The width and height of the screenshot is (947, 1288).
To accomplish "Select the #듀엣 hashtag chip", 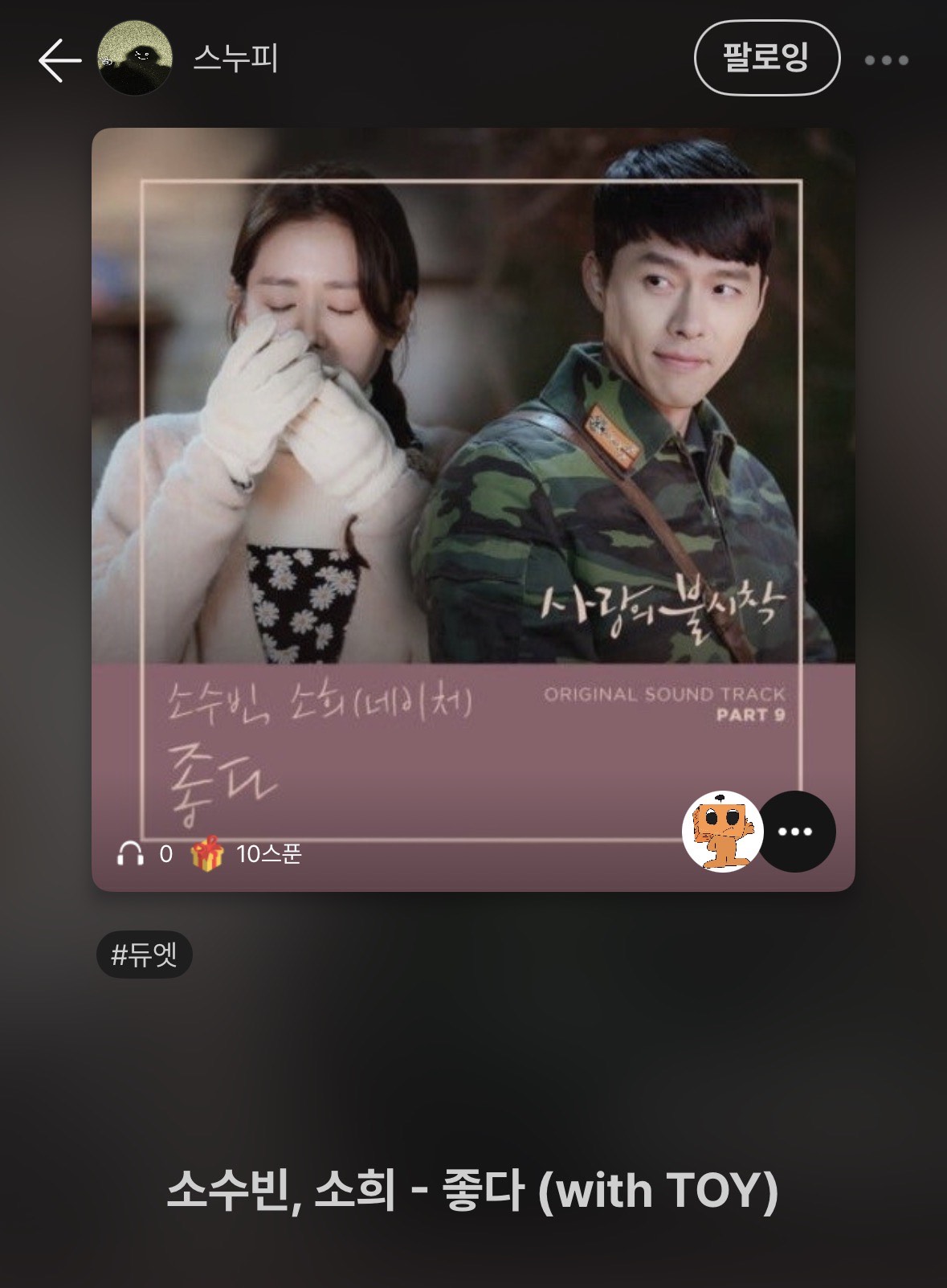I will [145, 955].
